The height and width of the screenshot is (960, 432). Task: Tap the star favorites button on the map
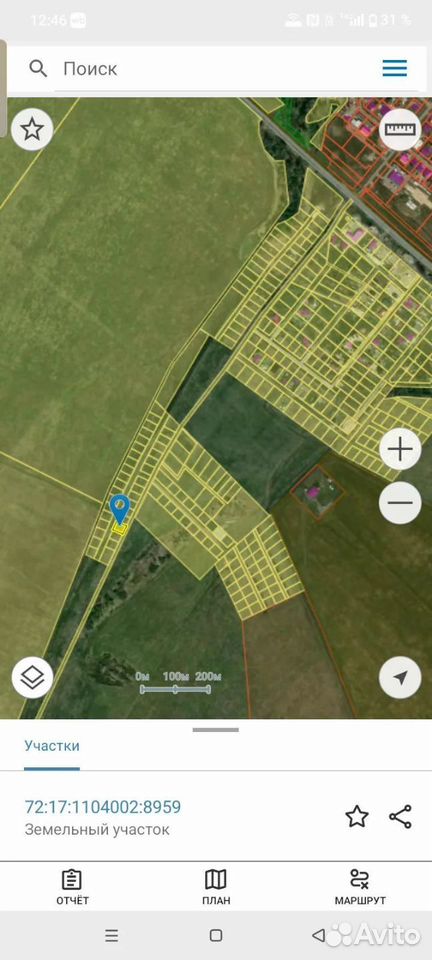point(32,129)
